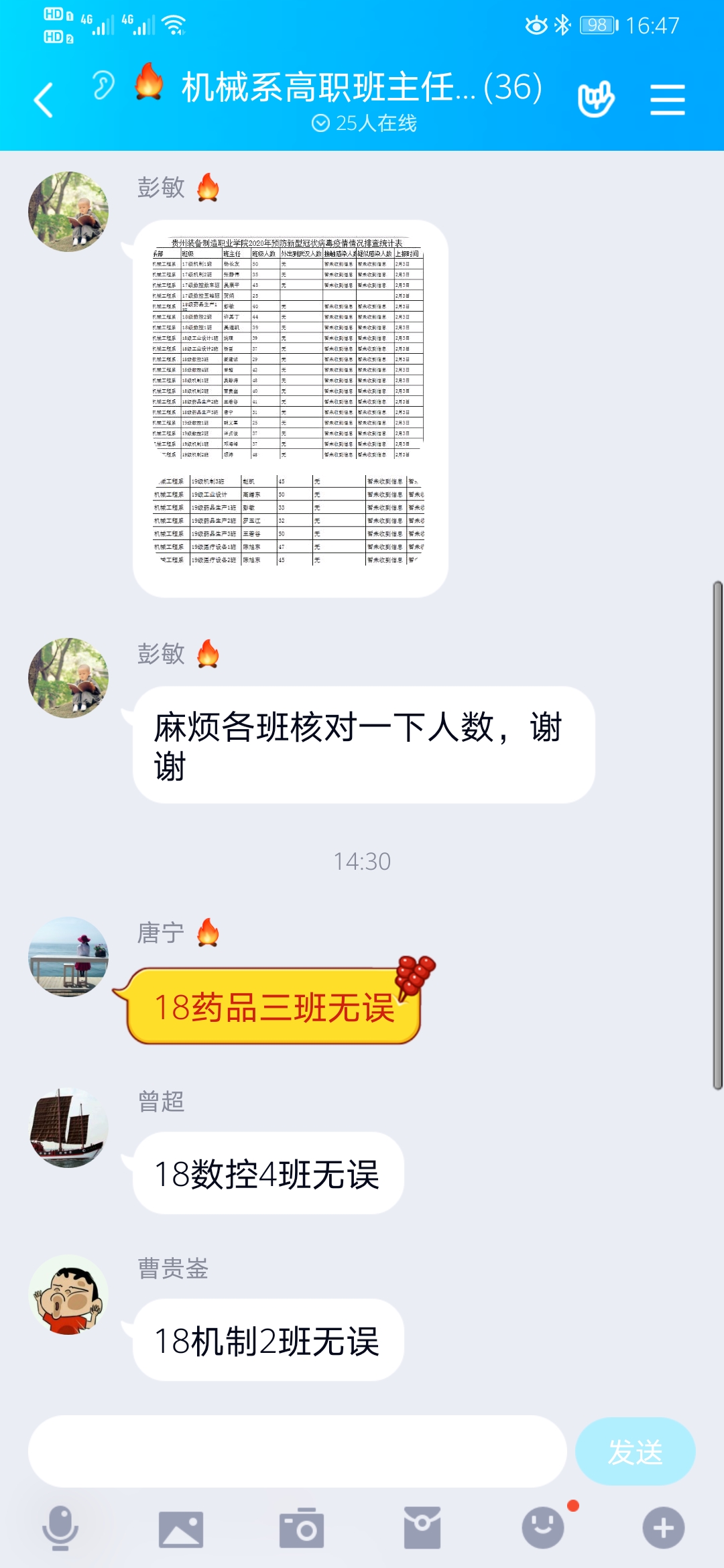Go back to the chat list
This screenshot has width=724, height=1568.
44,101
